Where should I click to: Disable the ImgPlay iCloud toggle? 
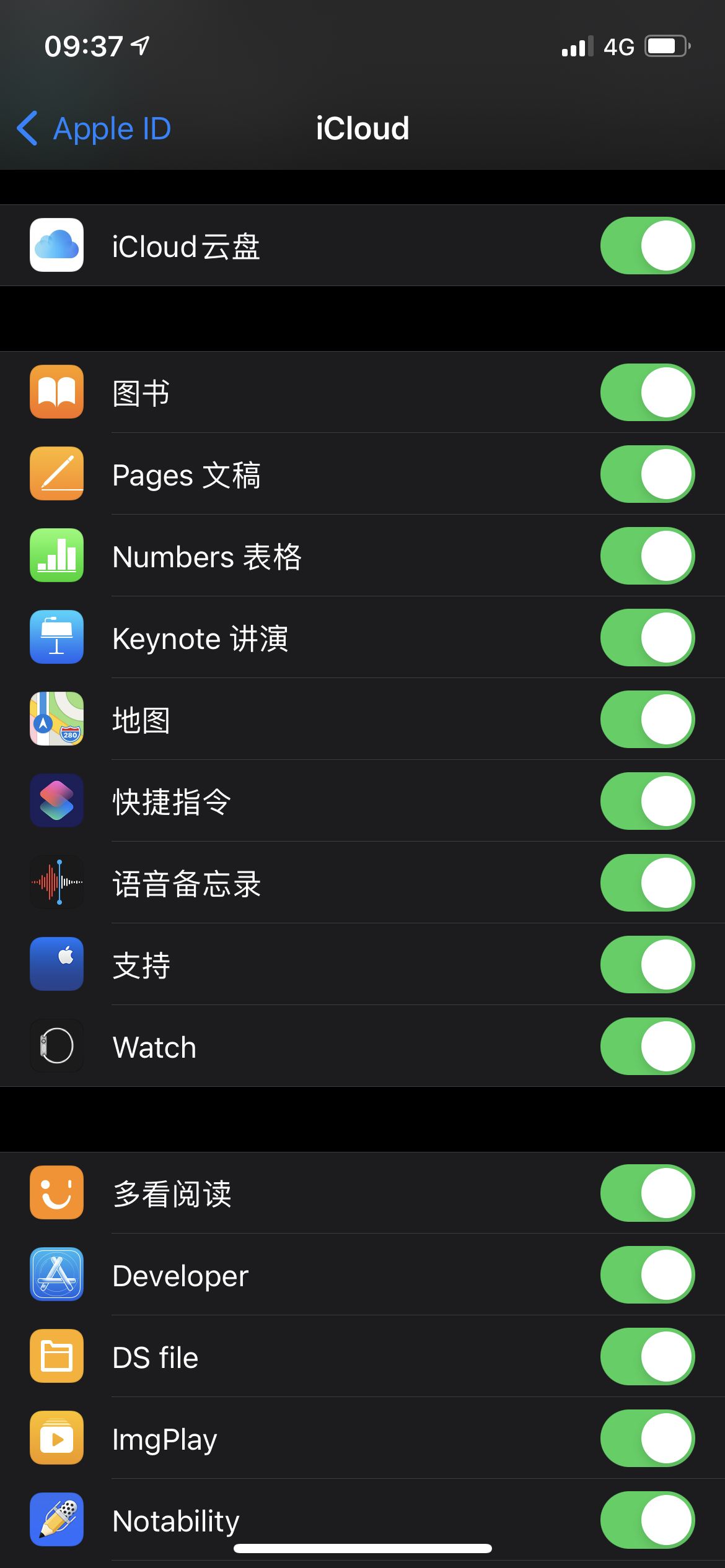(647, 1439)
